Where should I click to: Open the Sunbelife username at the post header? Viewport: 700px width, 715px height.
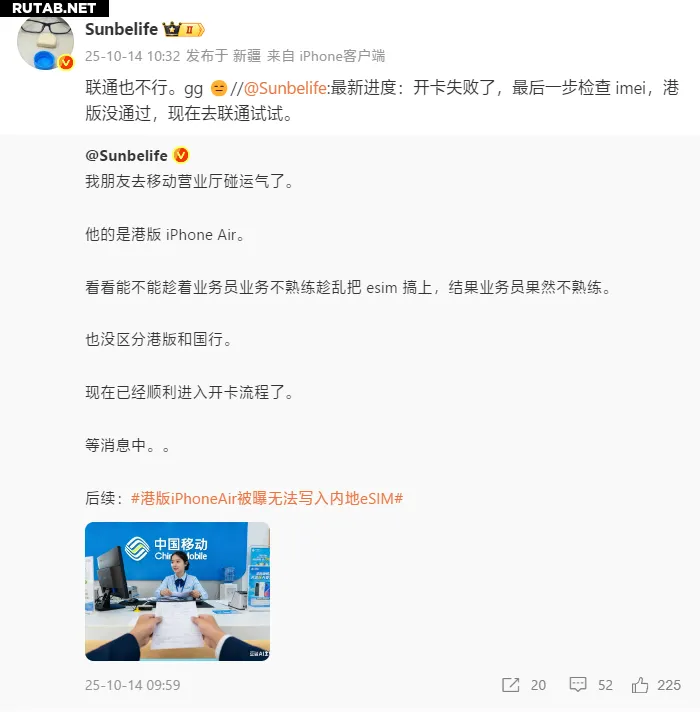(x=121, y=30)
